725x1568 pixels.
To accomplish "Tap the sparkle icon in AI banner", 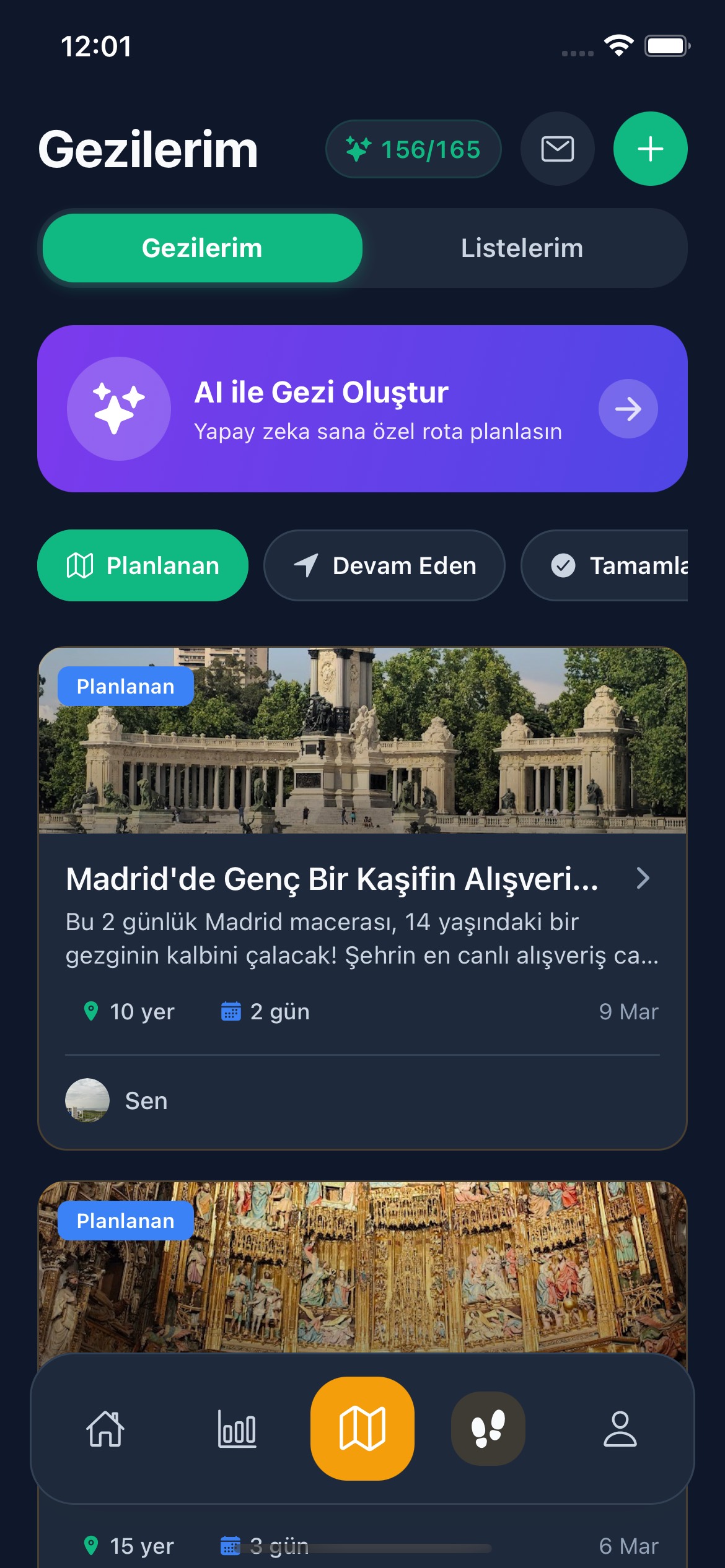I will pos(119,408).
